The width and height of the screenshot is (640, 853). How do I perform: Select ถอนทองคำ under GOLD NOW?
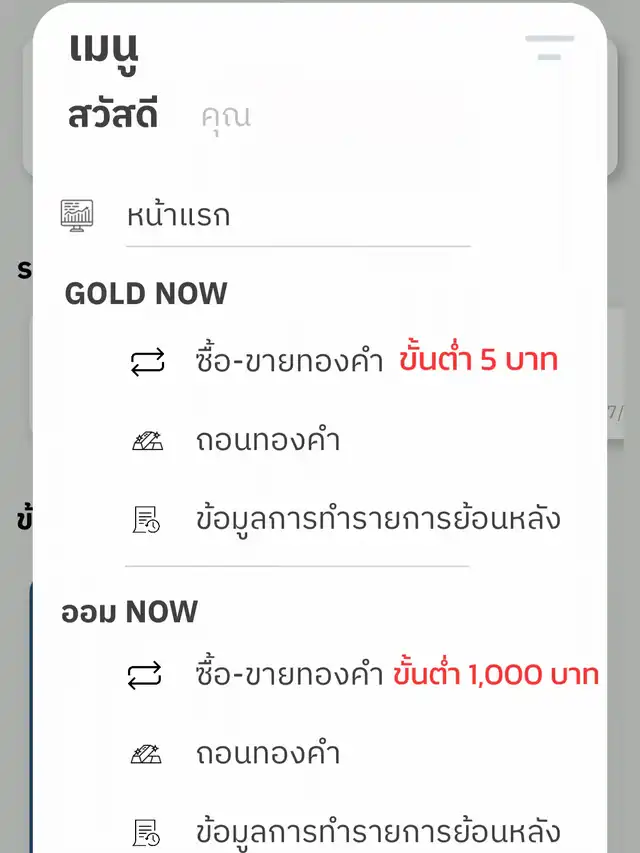(268, 440)
